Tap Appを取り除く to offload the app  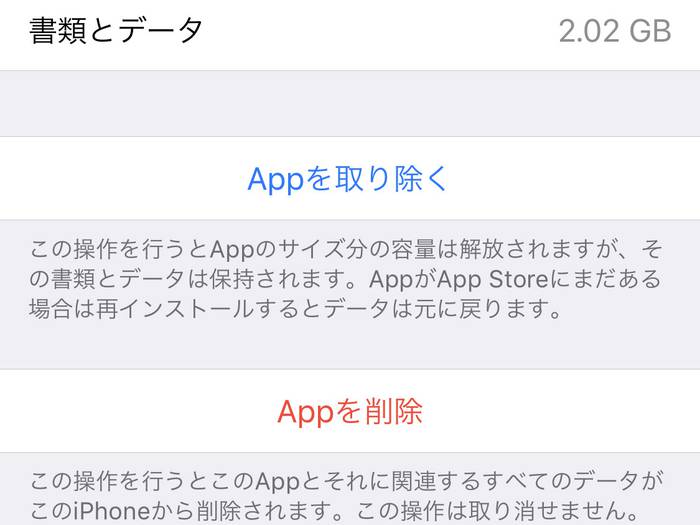[349, 179]
